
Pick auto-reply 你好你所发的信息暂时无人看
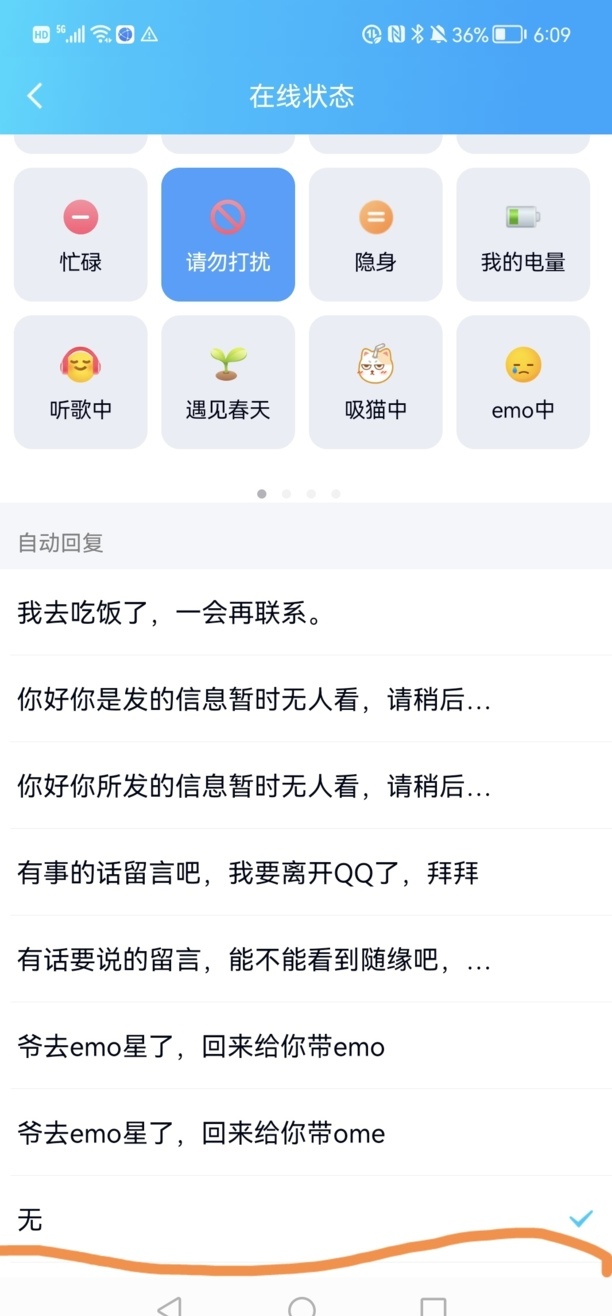point(306,787)
